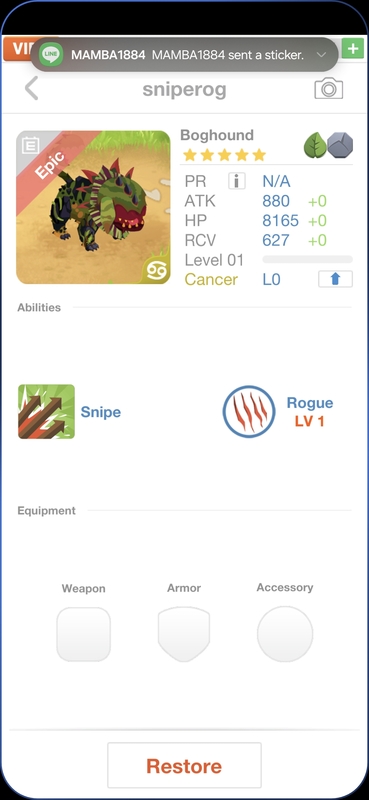Tap the green plus button
Screen dimensions: 369x800
coord(353,48)
